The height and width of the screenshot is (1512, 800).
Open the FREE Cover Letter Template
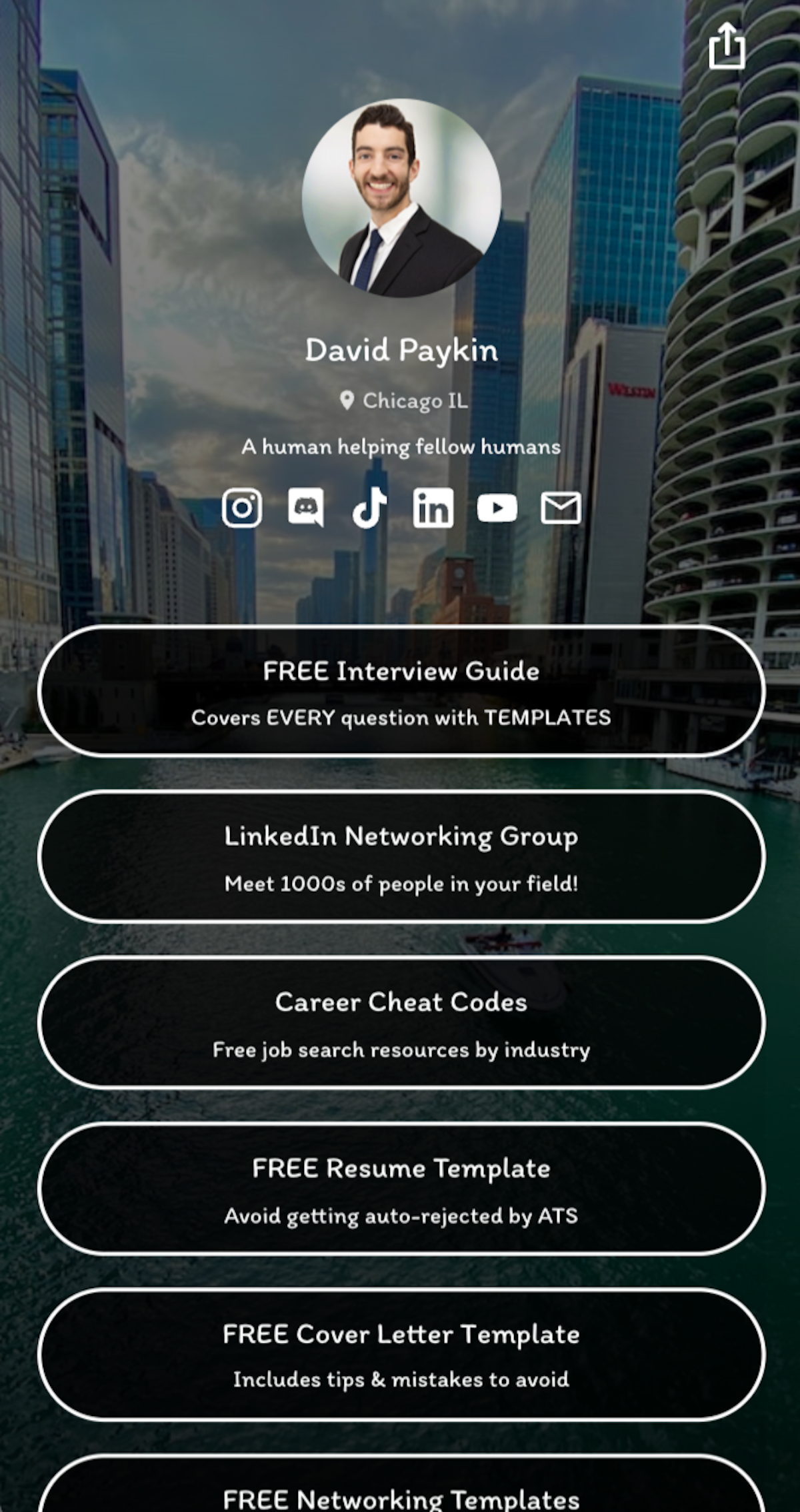tap(401, 1355)
